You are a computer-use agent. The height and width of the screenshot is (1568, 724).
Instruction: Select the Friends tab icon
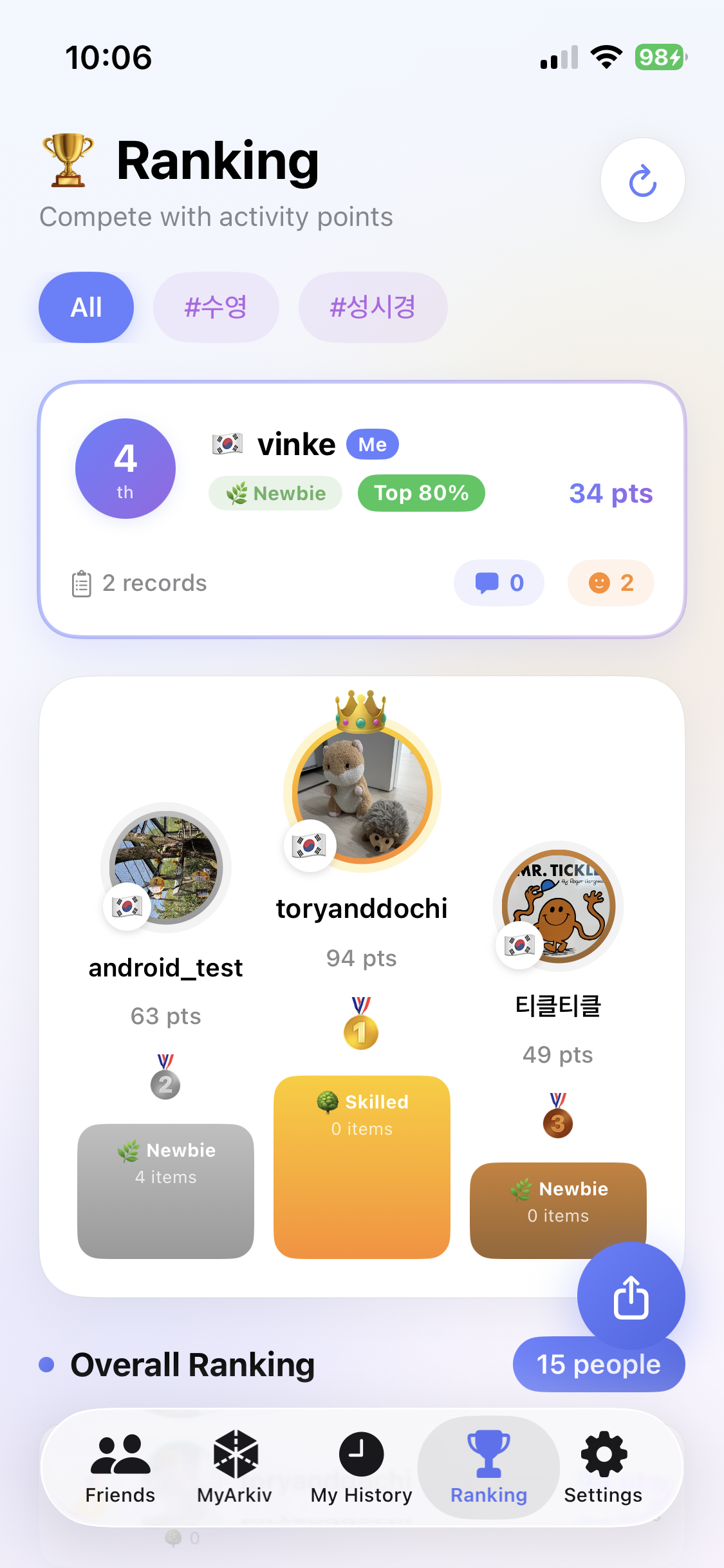[x=120, y=1453]
